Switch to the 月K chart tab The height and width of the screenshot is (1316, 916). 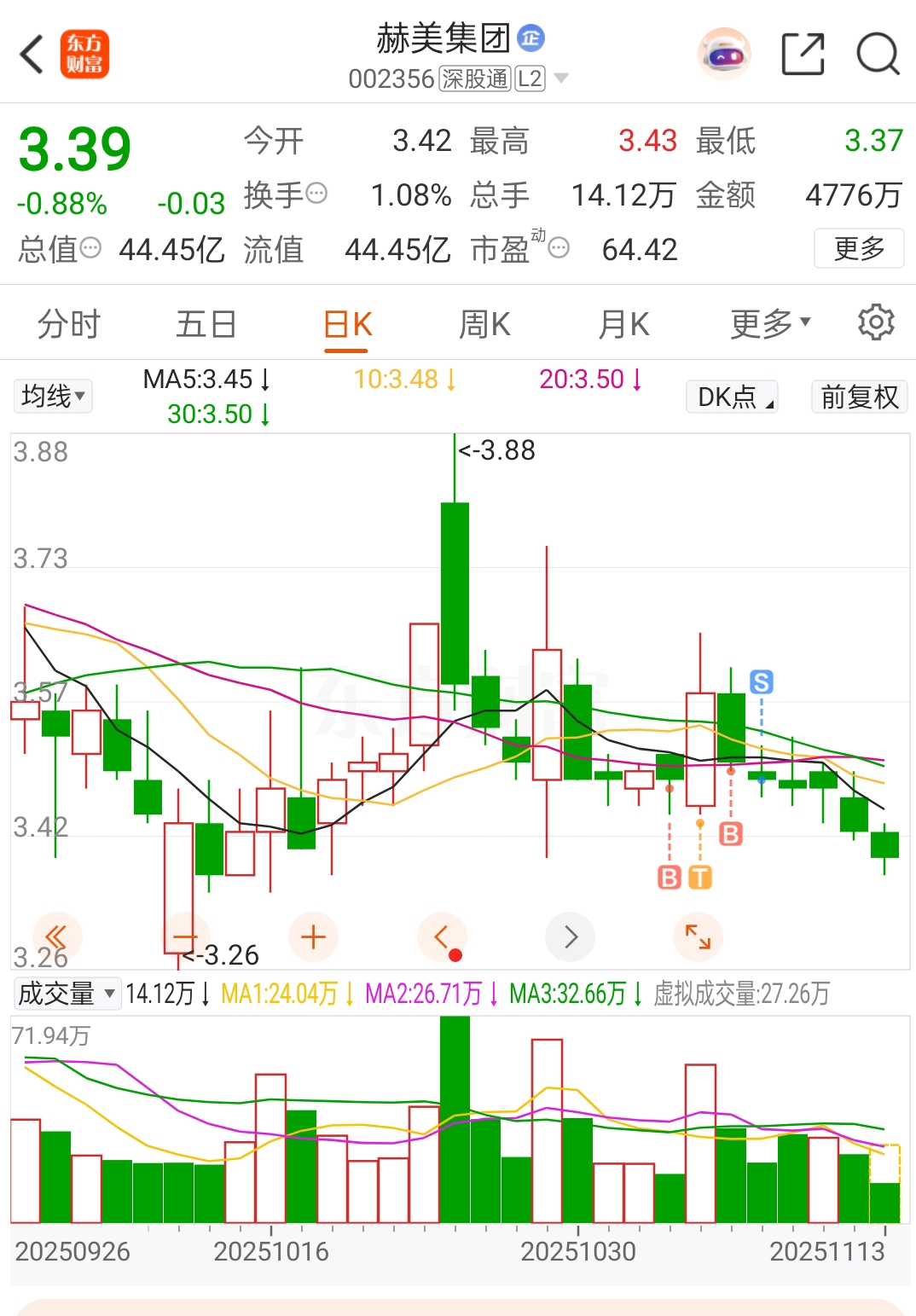click(x=623, y=324)
